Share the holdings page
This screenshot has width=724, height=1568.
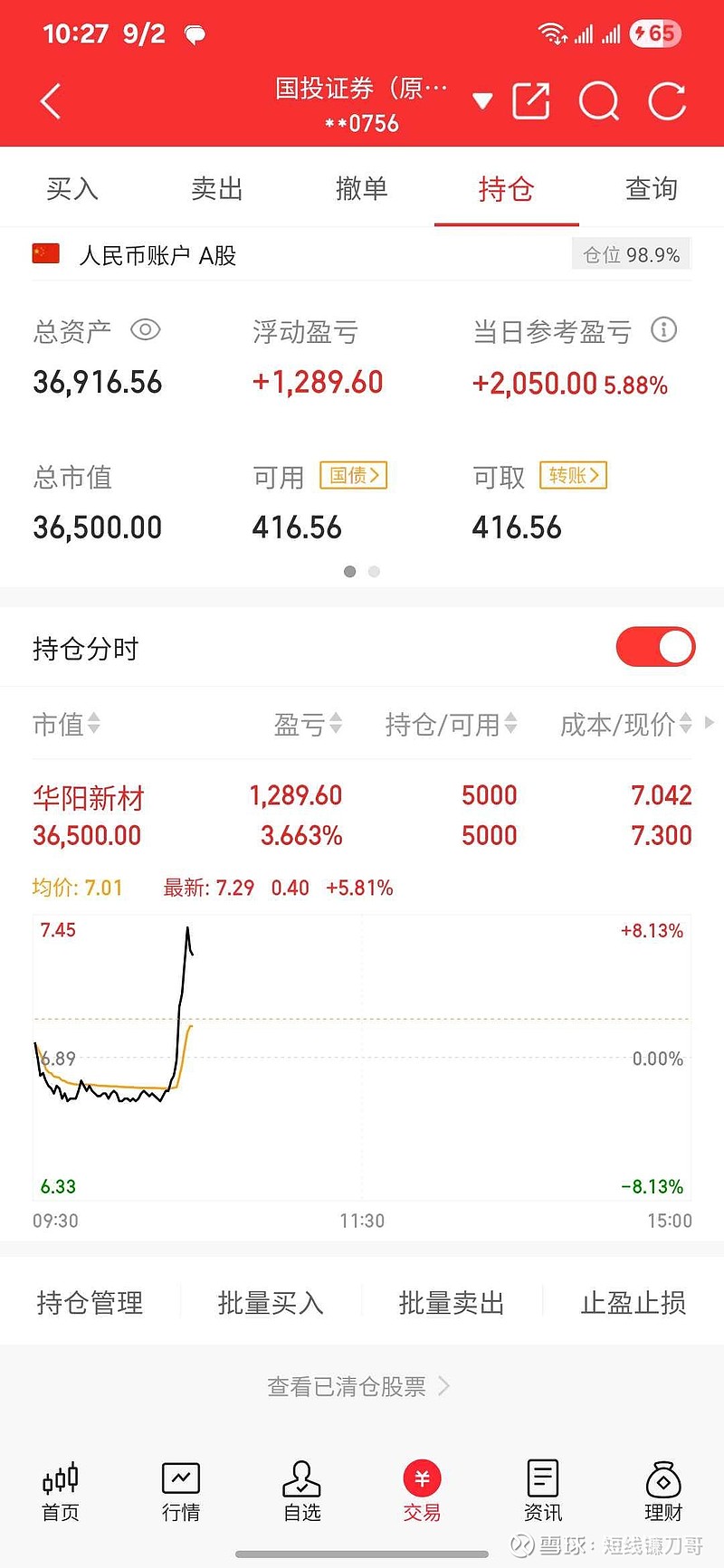(531, 101)
